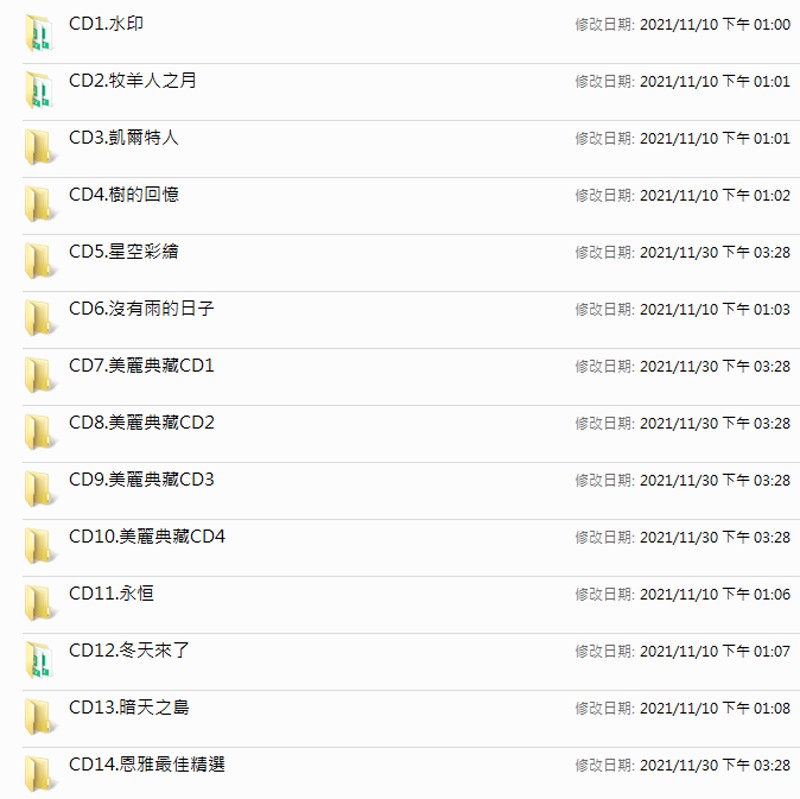Open the CD3.凱爾特人 folder
Image resolution: width=800 pixels, height=799 pixels.
tap(123, 138)
